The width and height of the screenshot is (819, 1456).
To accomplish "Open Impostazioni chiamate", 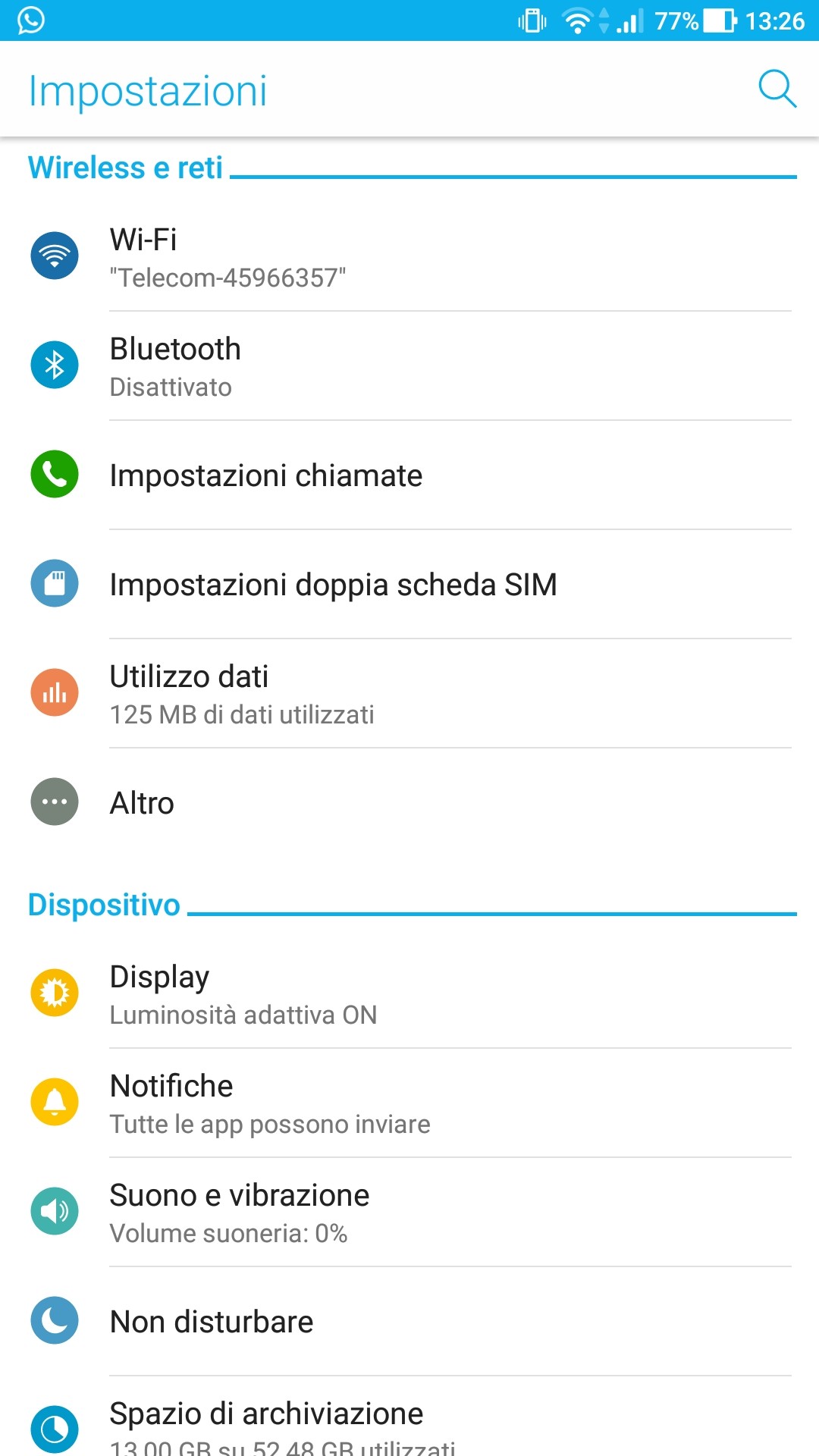I will [409, 475].
